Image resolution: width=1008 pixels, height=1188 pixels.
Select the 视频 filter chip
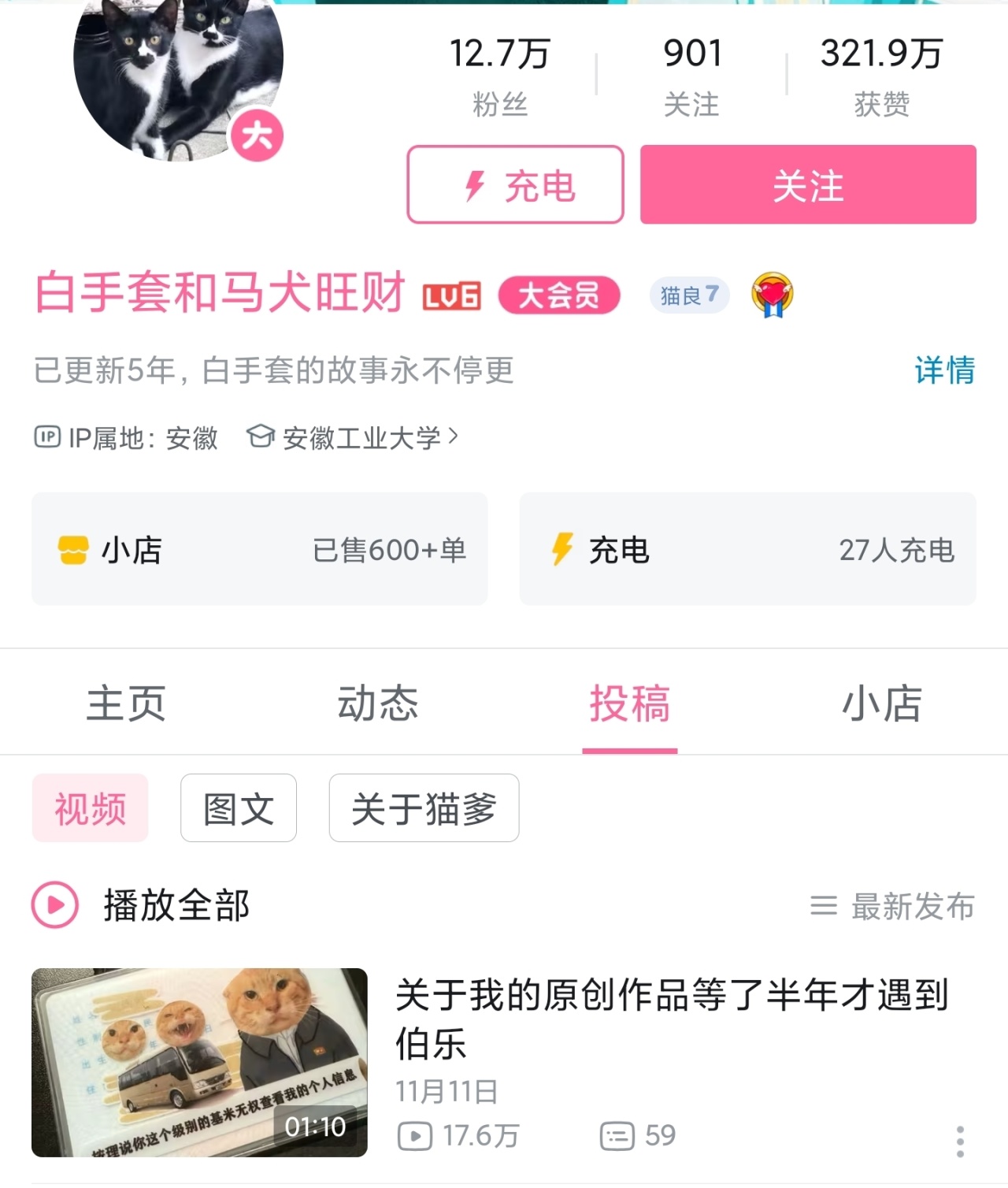(90, 808)
